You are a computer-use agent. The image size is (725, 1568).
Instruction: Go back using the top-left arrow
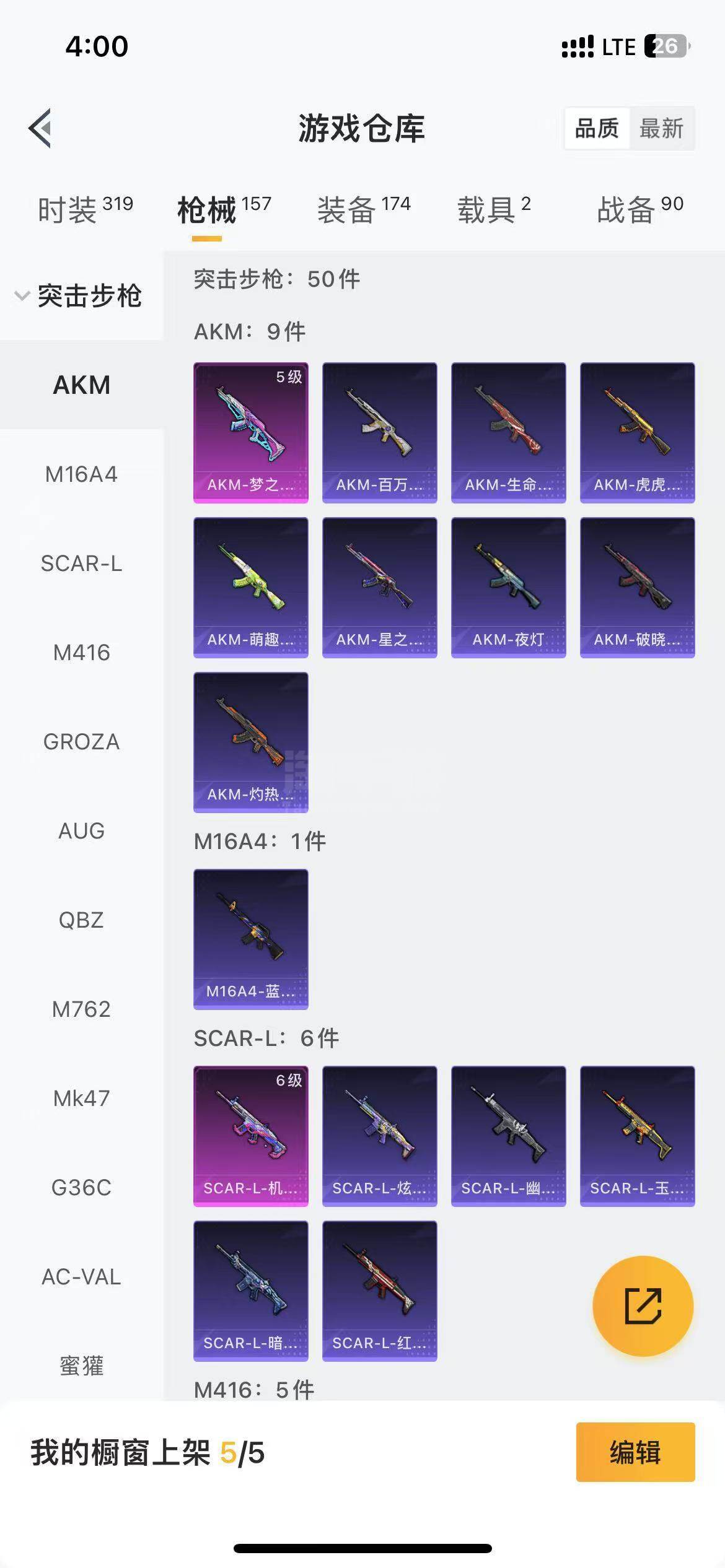[40, 129]
